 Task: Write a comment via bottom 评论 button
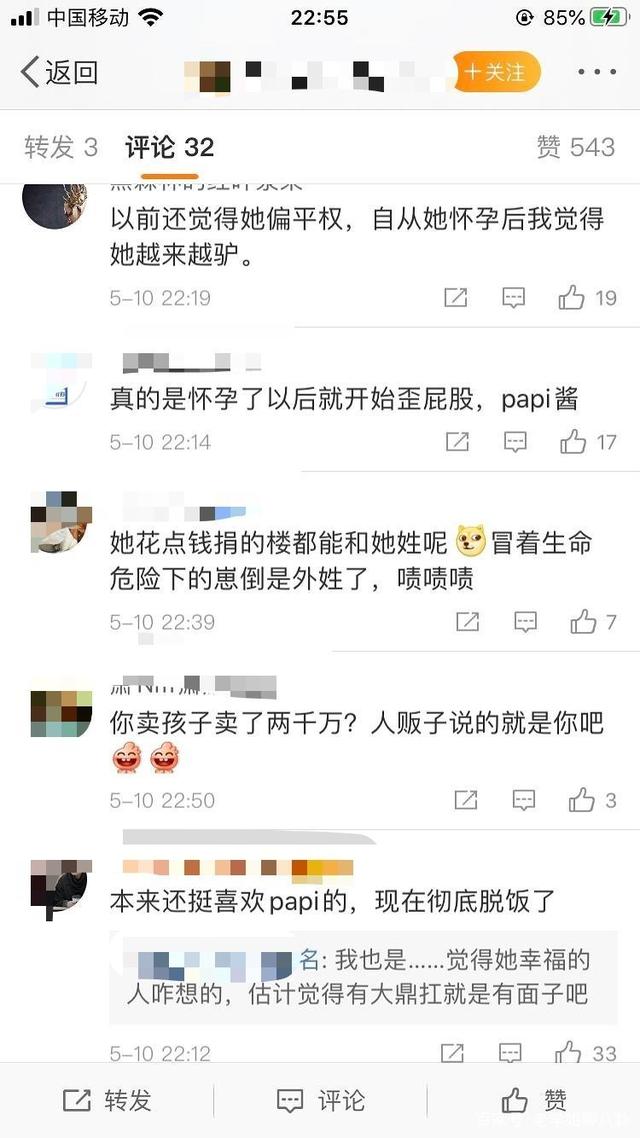pos(320,1100)
